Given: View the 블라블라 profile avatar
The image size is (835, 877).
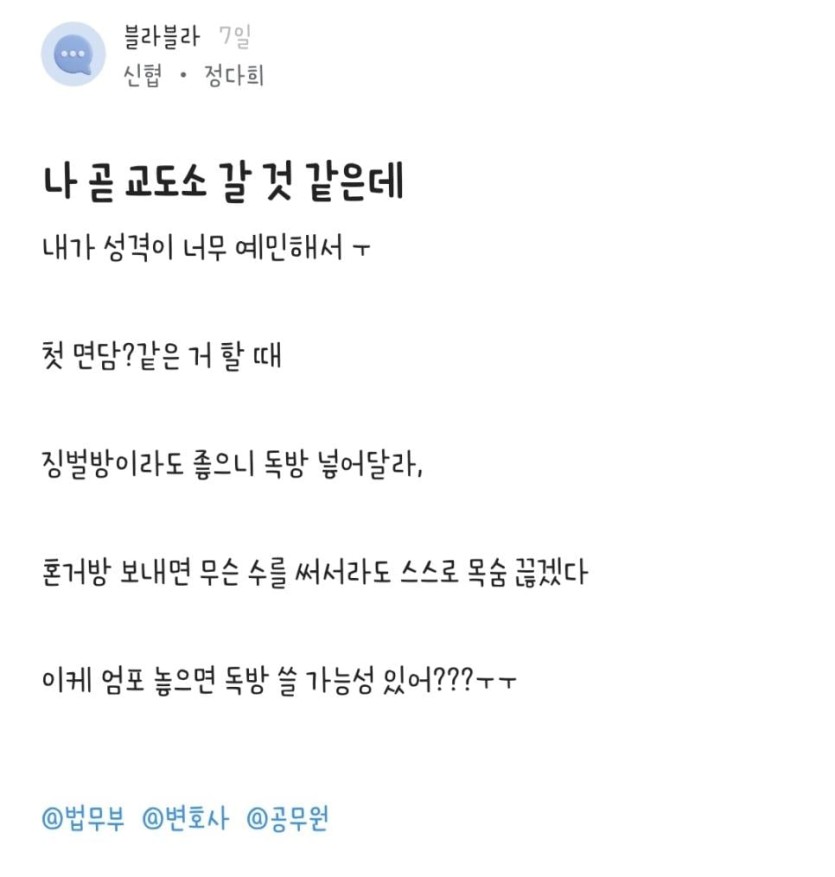Looking at the screenshot, I should [73, 54].
